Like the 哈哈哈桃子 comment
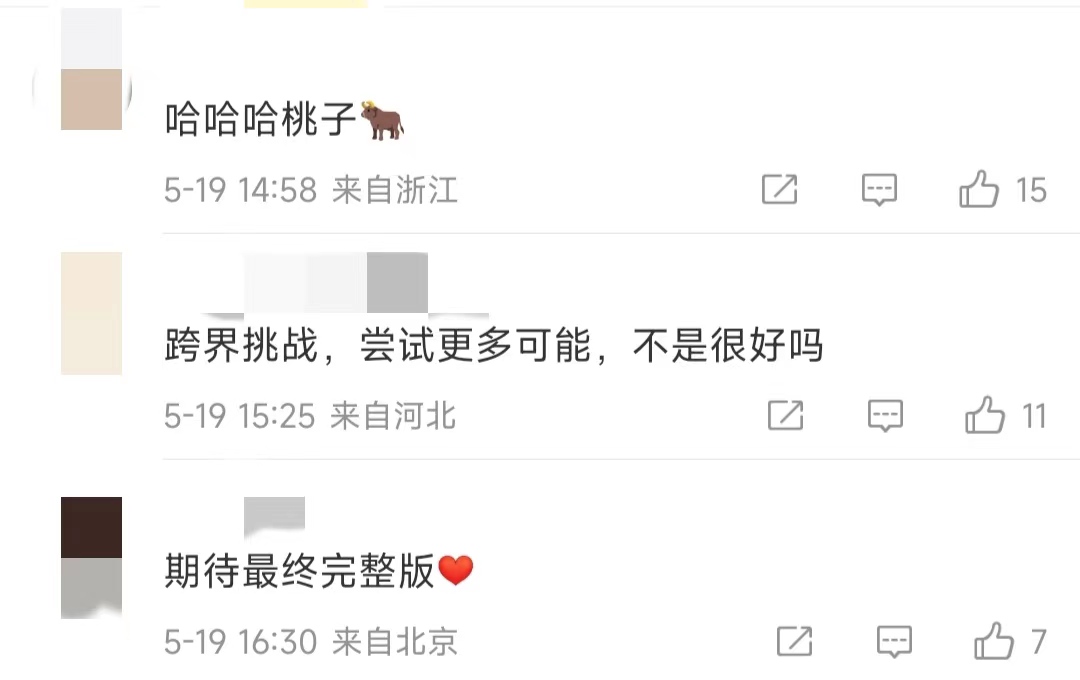The height and width of the screenshot is (680, 1080). (979, 189)
